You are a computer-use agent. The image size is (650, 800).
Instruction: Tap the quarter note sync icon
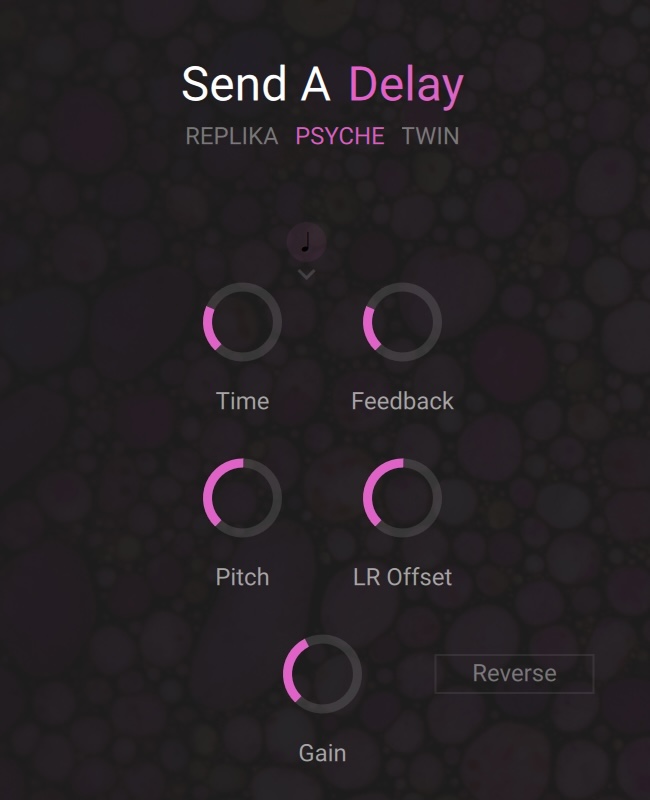coord(307,242)
